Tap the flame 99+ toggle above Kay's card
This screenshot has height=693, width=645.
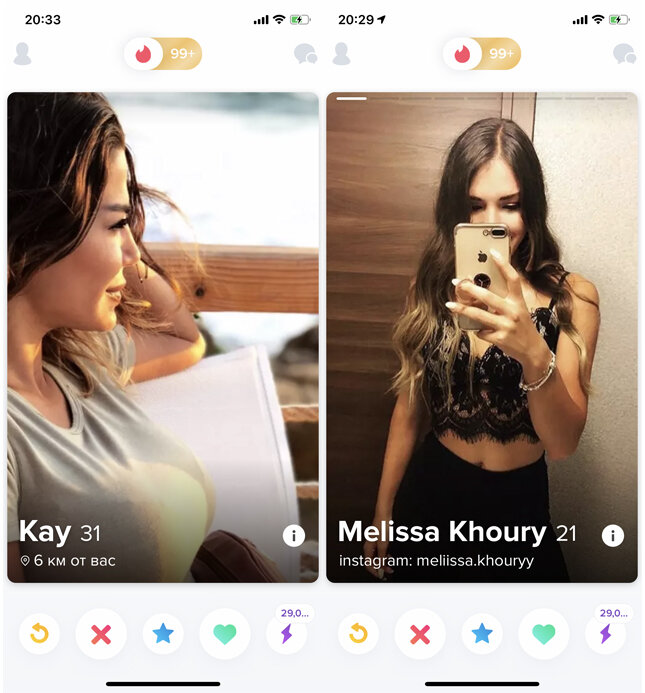(163, 54)
